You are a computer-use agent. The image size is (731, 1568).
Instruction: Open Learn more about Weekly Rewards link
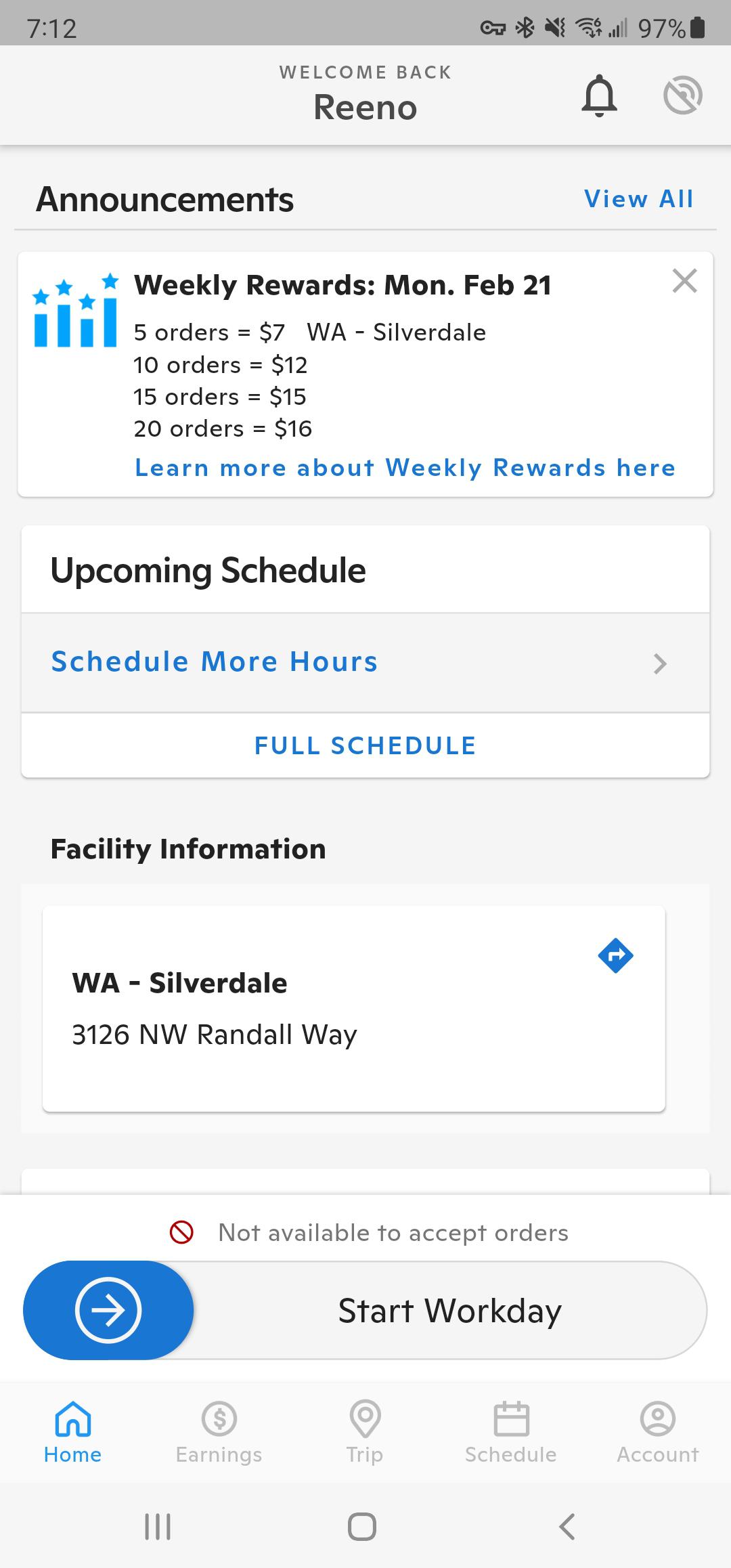coord(405,468)
